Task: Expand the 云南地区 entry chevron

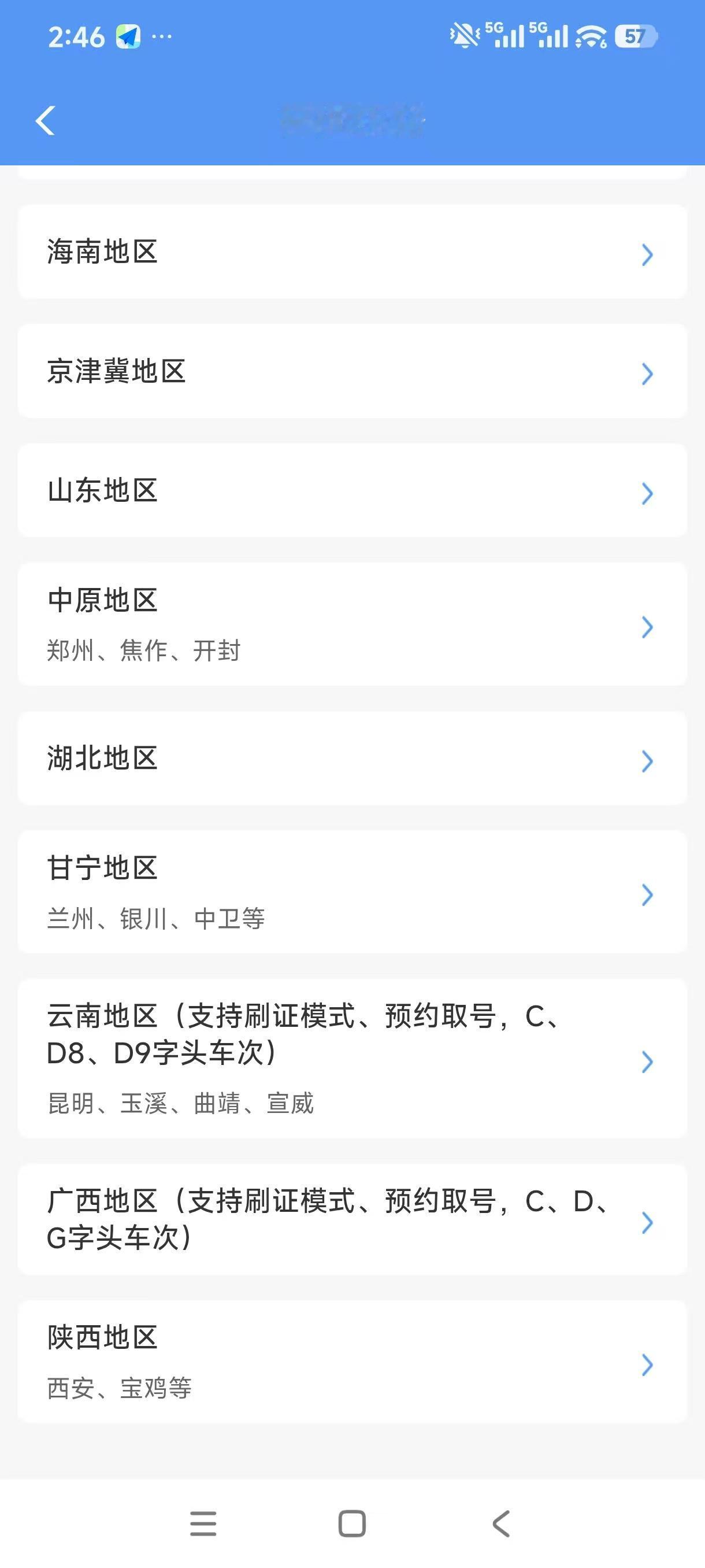Action: pyautogui.click(x=647, y=1063)
